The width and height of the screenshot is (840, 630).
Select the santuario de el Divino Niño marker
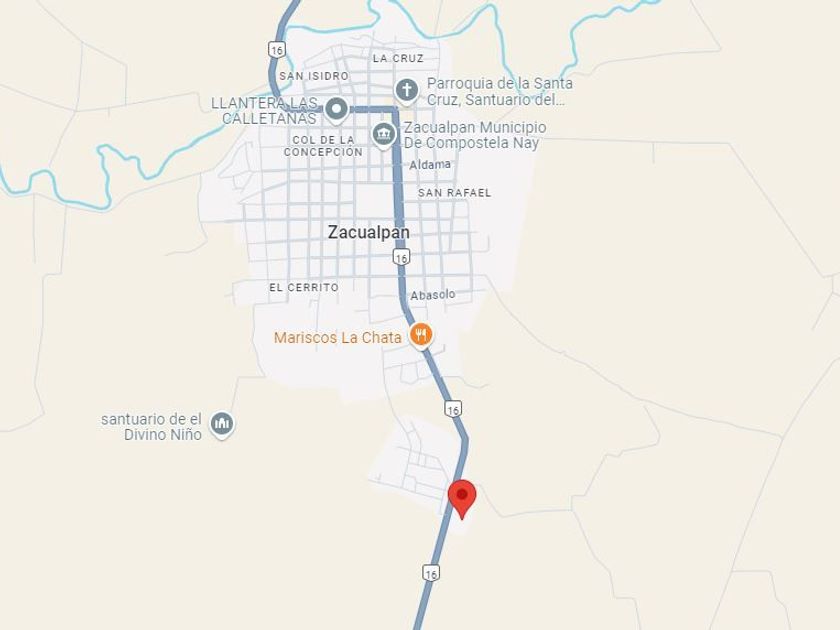(x=221, y=424)
